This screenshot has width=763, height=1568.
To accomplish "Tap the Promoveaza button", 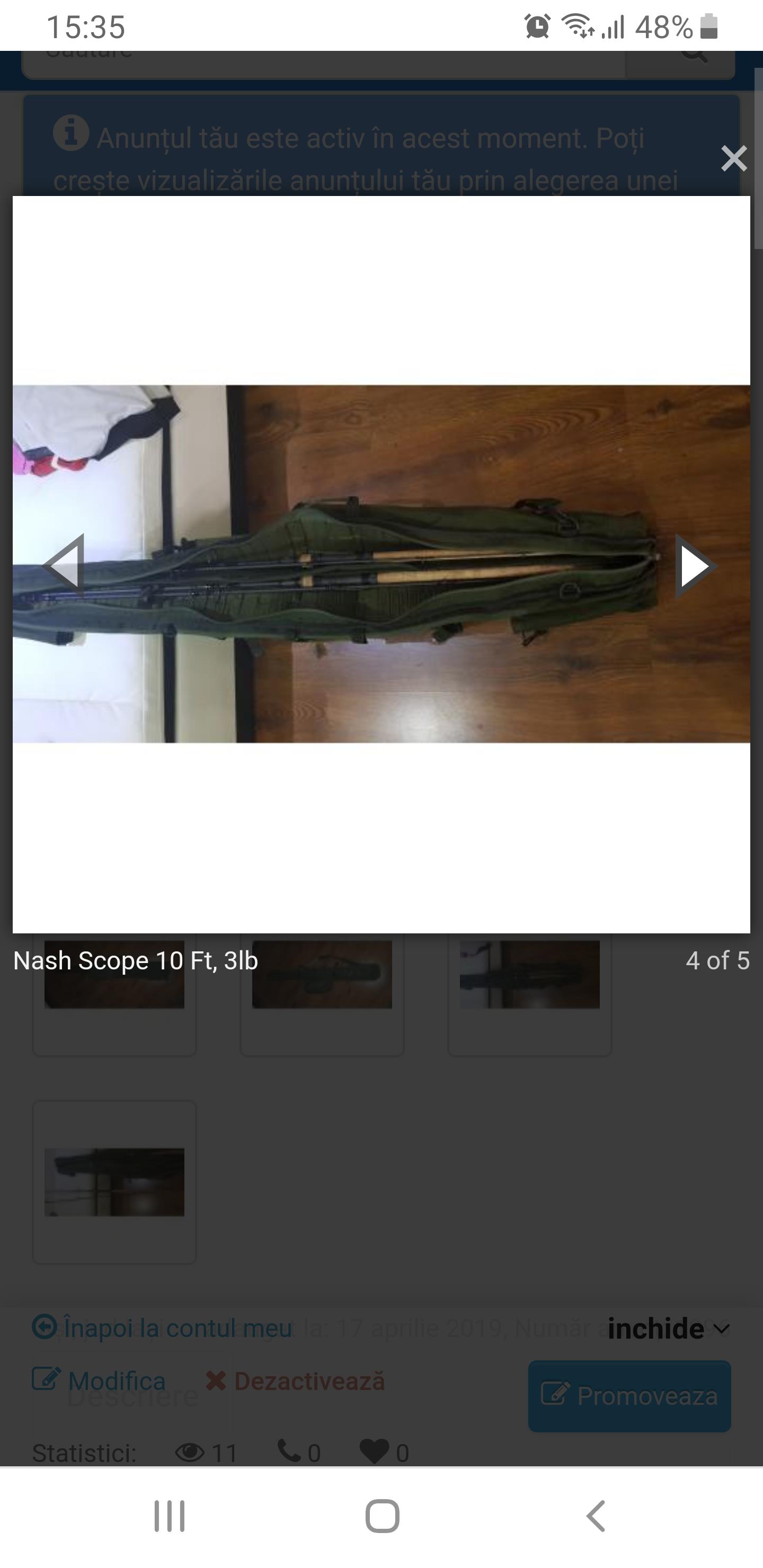I will click(x=629, y=1396).
